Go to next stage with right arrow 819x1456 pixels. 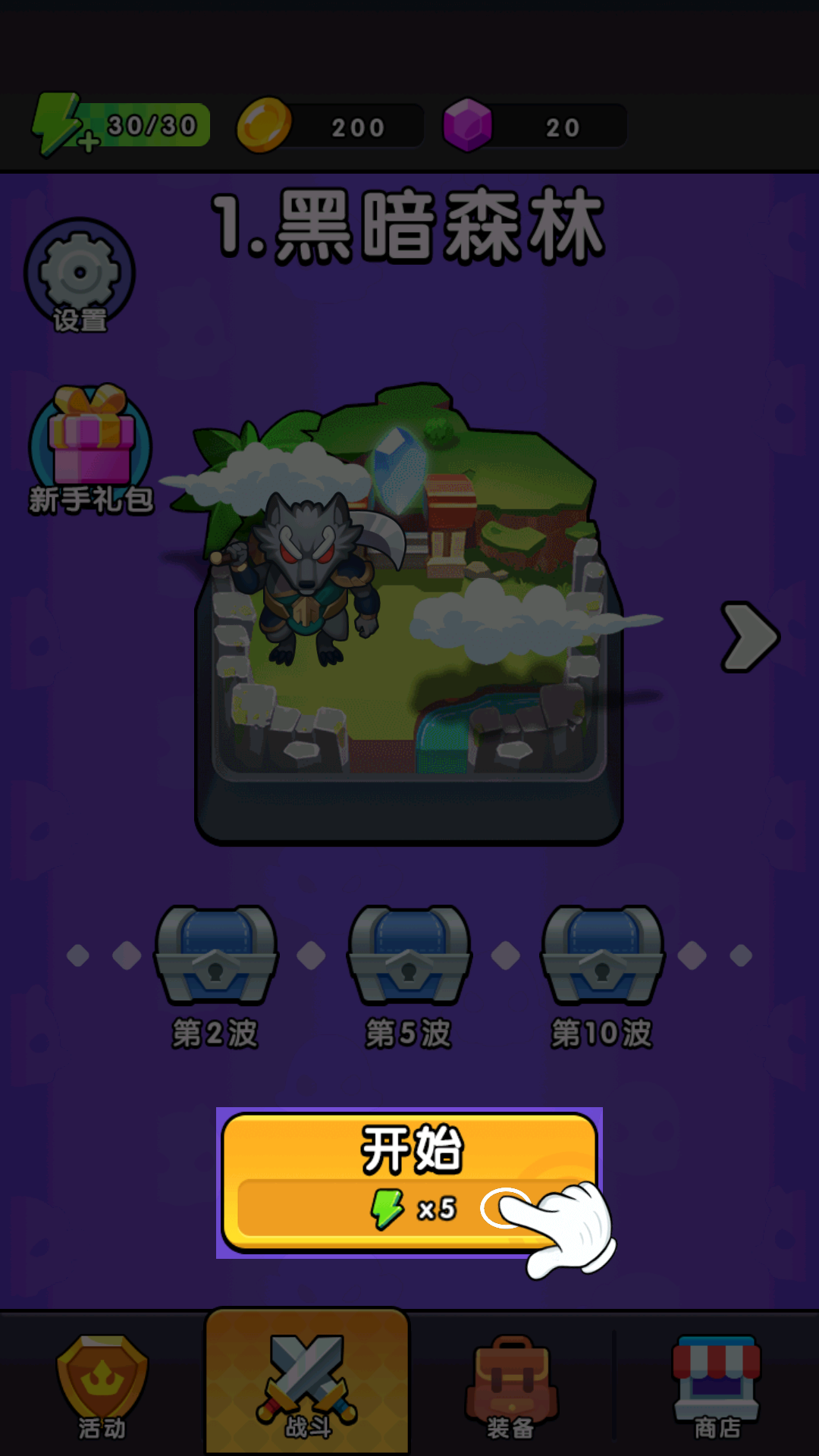click(x=749, y=637)
